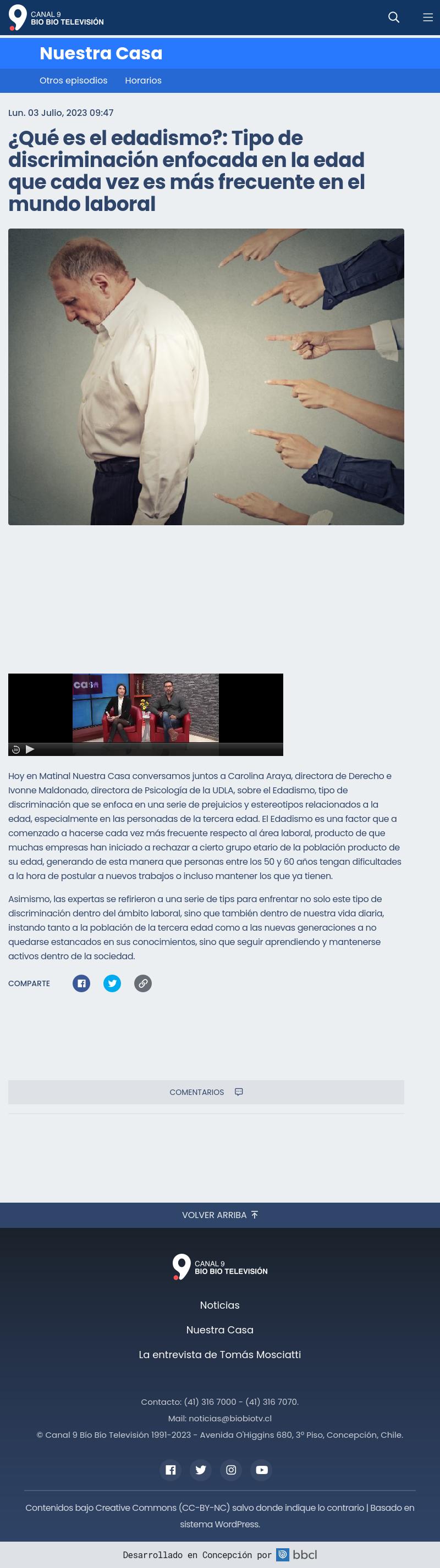Visit the footer Instagram profile
This screenshot has width=440, height=1568.
[x=231, y=1470]
